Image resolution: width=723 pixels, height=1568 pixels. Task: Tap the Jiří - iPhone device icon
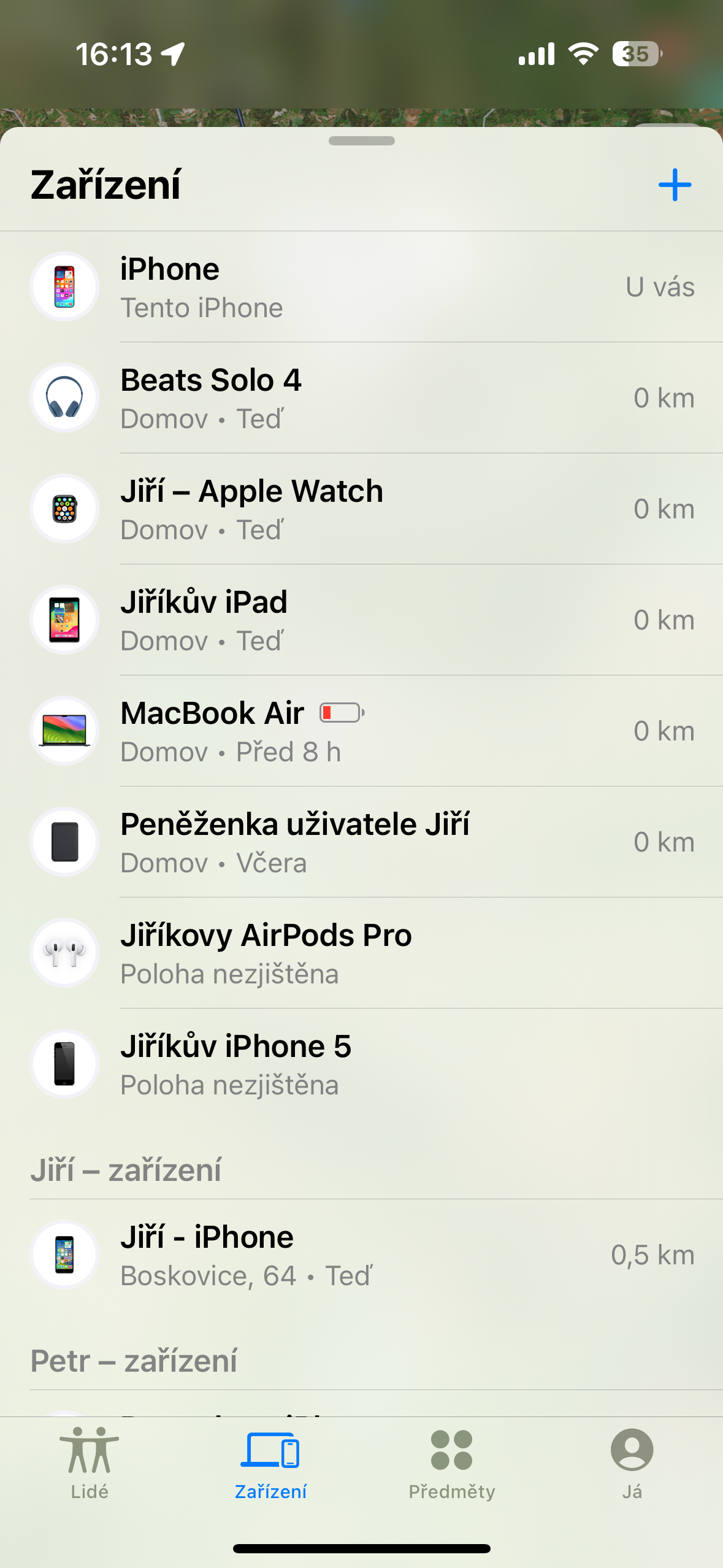pos(64,1254)
